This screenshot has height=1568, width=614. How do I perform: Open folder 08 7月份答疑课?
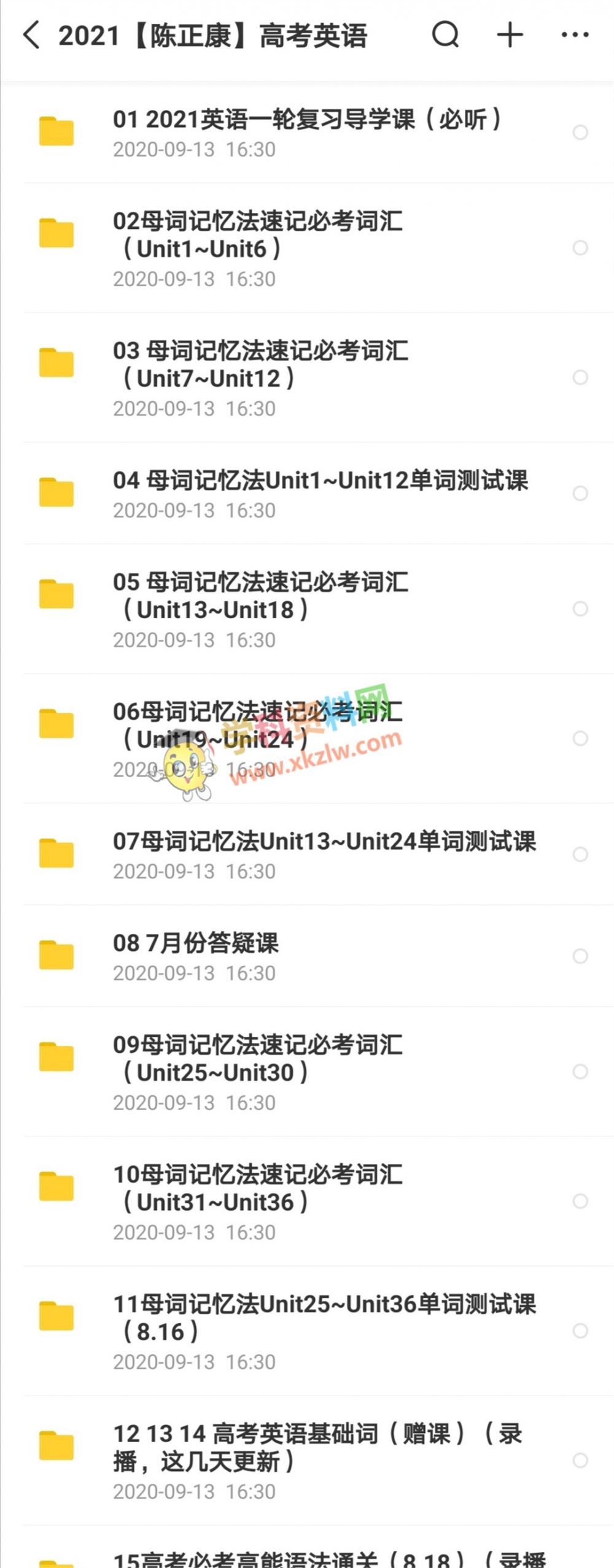196,956
